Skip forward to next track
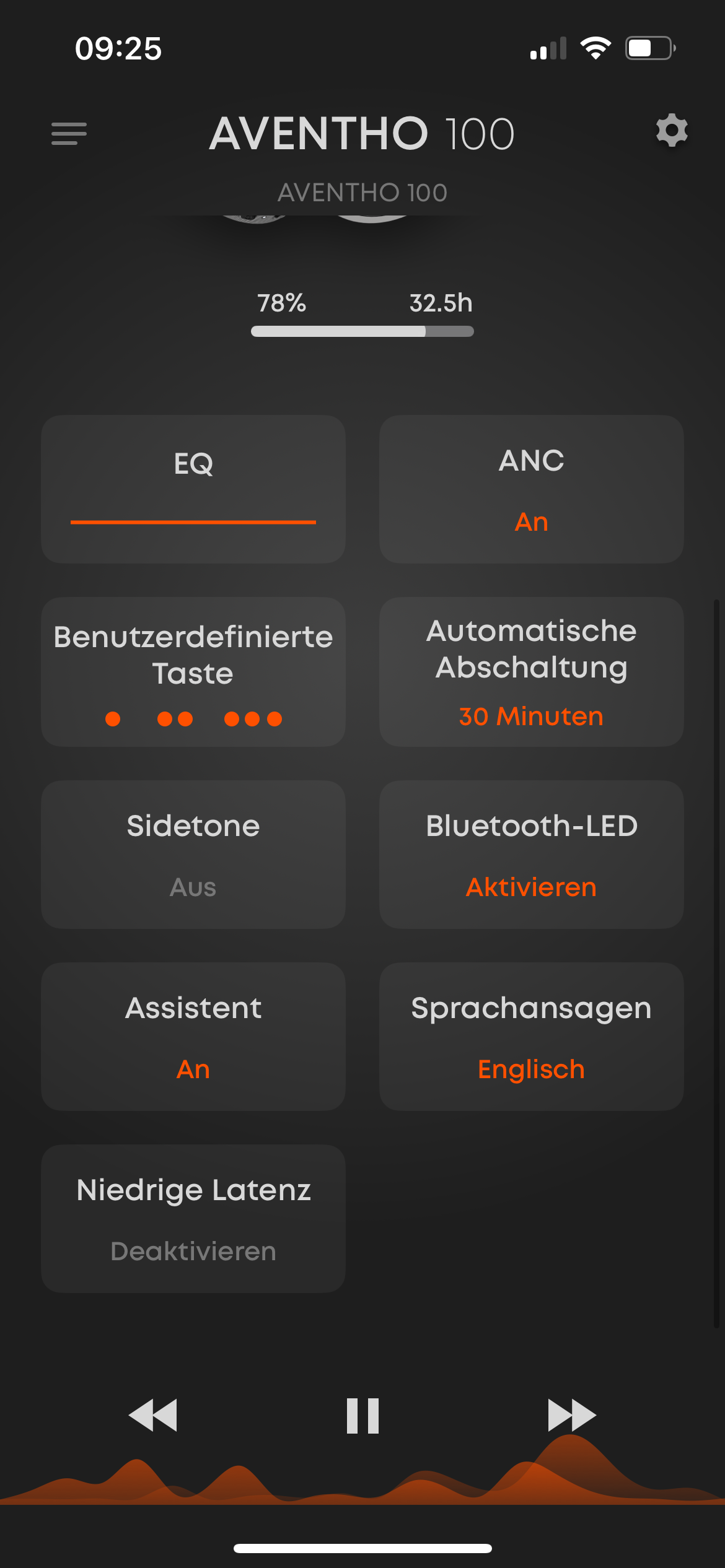Viewport: 725px width, 1568px height. (571, 1415)
